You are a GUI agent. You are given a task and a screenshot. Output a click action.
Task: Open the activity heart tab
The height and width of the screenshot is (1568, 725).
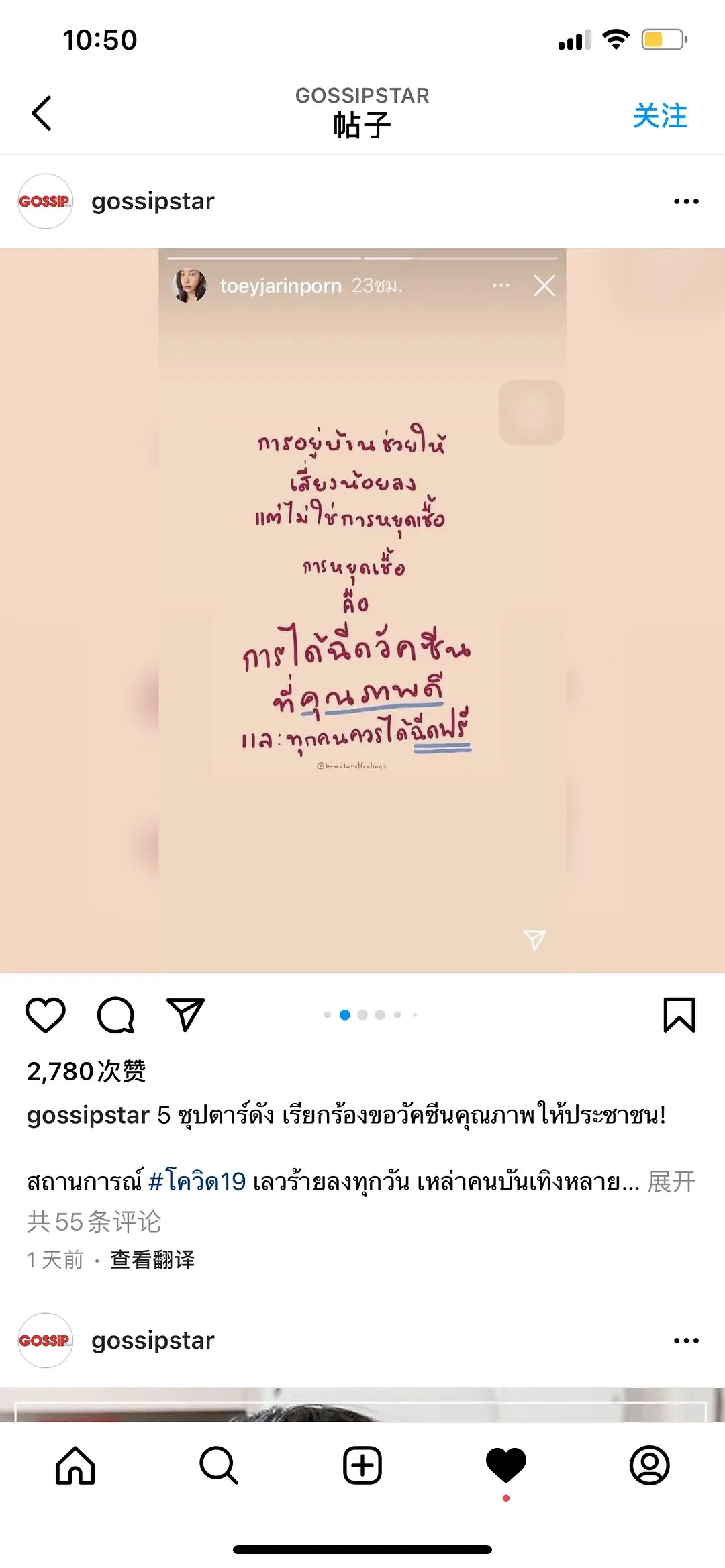[506, 1465]
